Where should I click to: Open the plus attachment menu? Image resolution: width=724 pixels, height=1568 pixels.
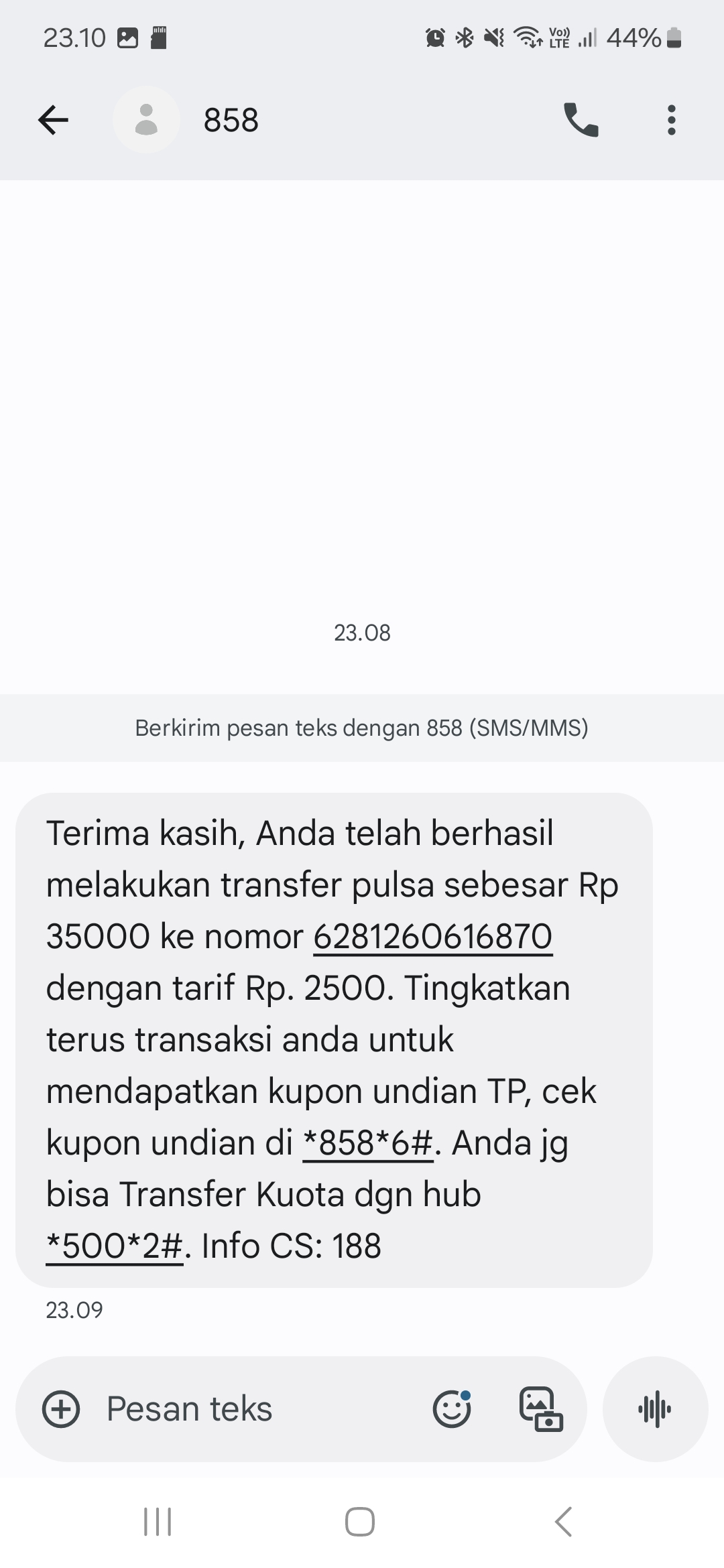[x=61, y=1409]
